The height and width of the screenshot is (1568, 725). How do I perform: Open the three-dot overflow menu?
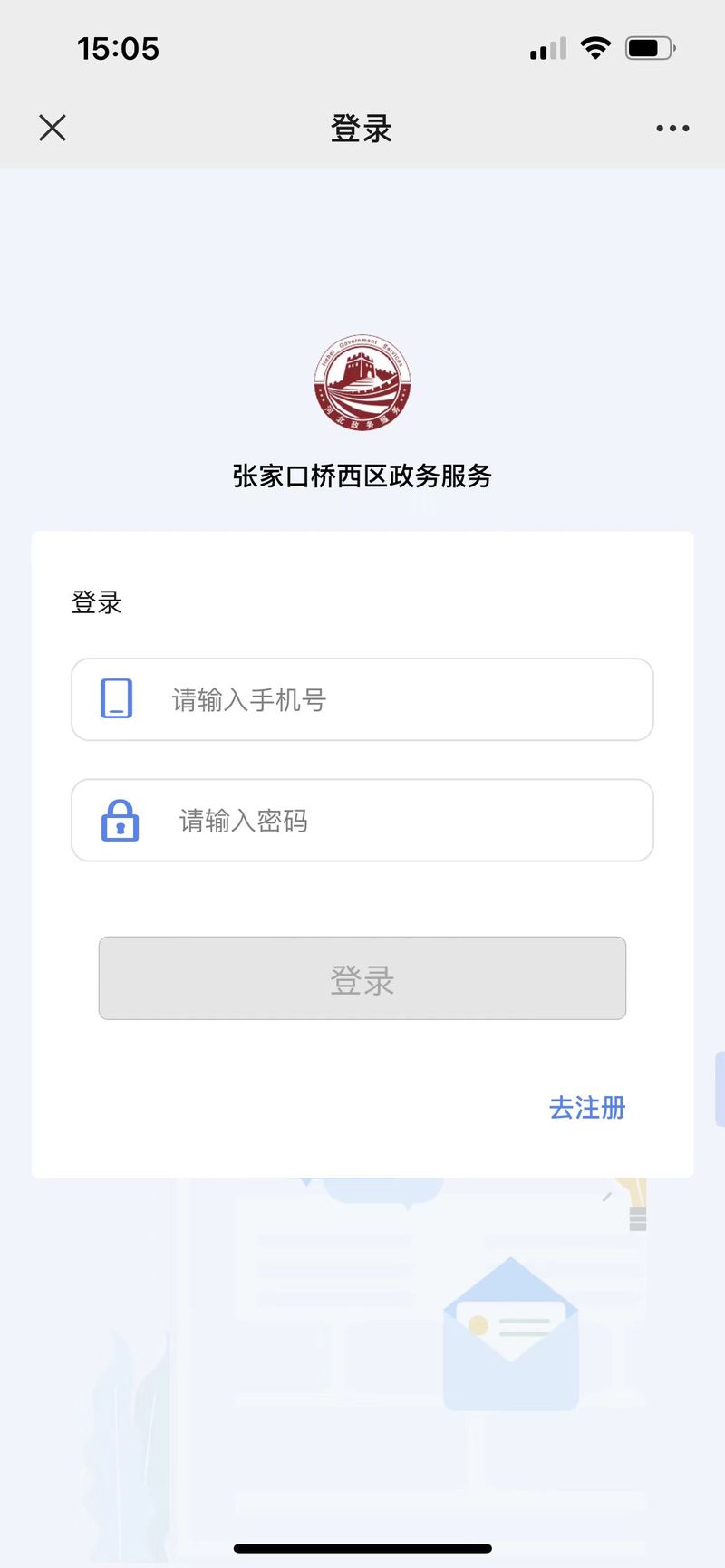point(672,129)
